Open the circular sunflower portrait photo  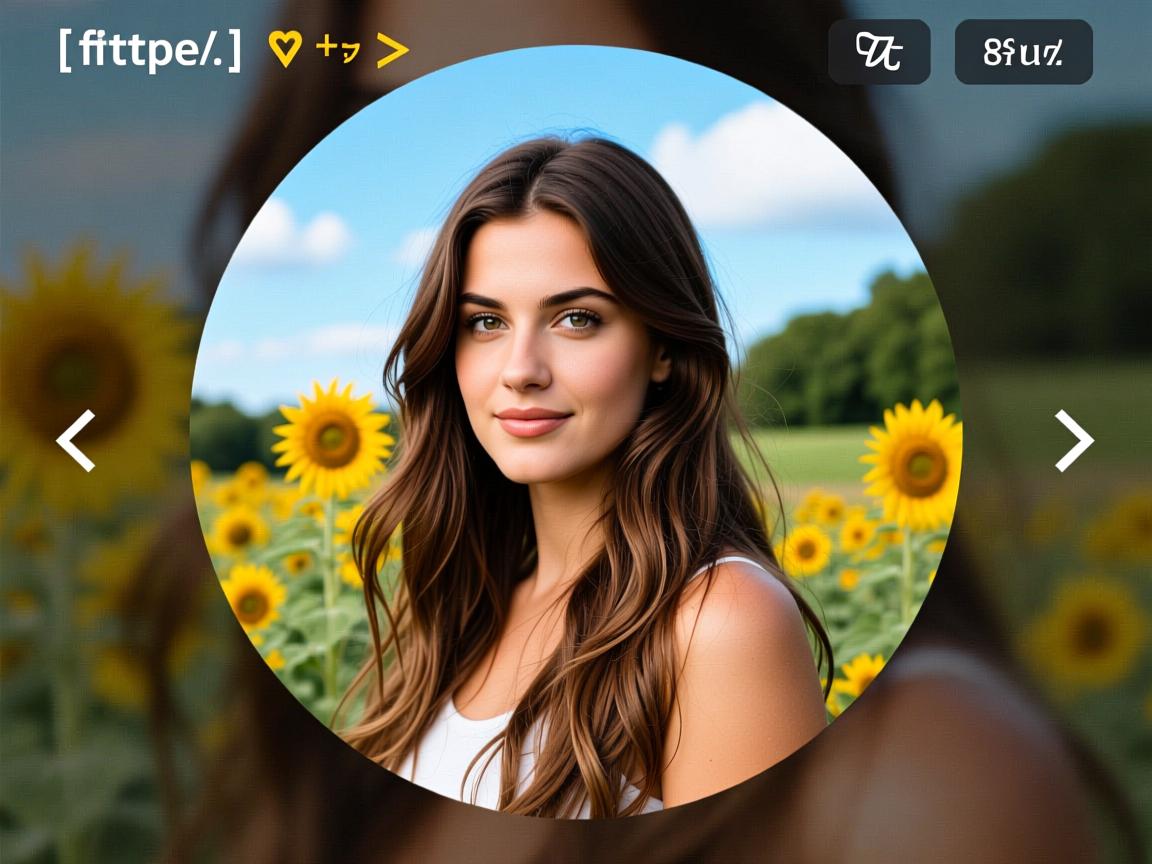pyautogui.click(x=575, y=432)
